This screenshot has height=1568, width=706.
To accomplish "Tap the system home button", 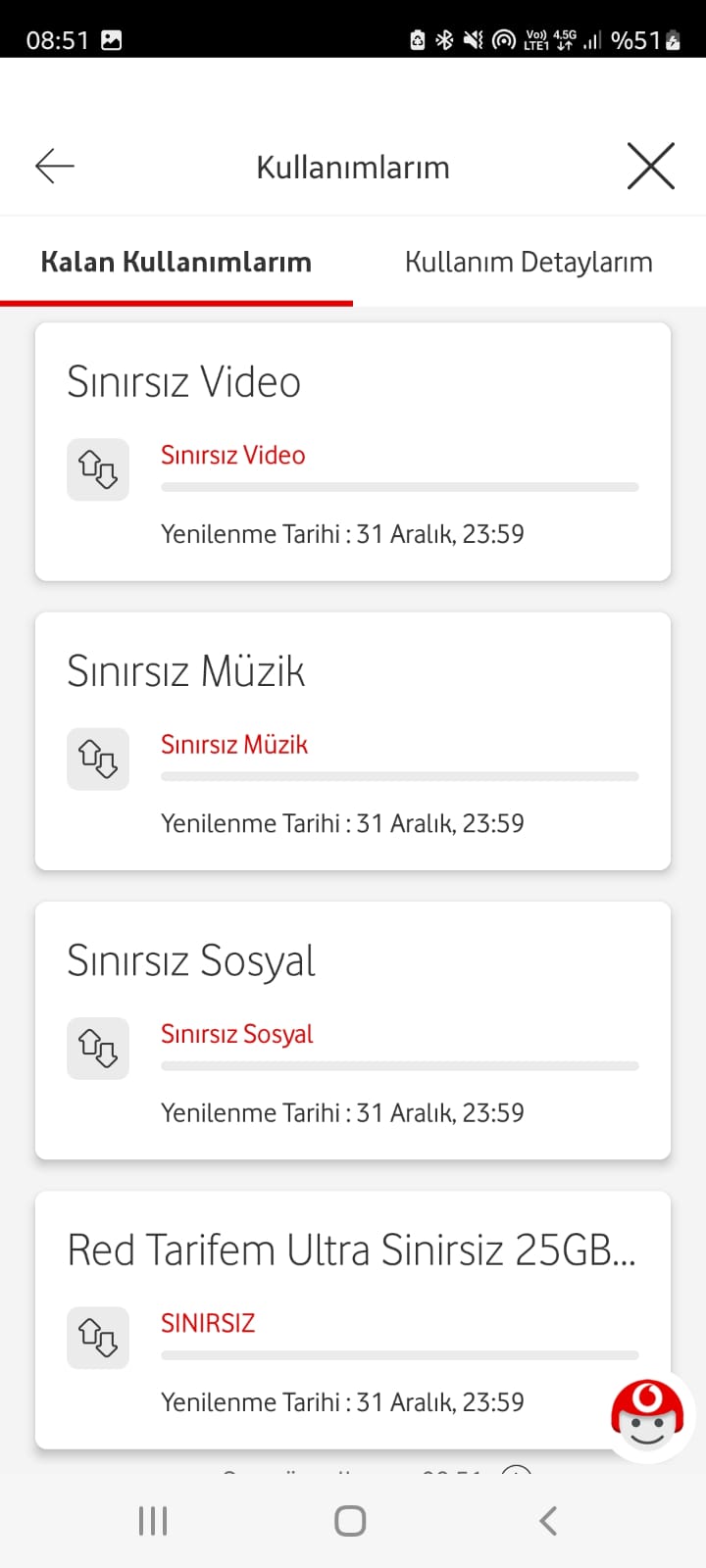I will tap(350, 1521).
